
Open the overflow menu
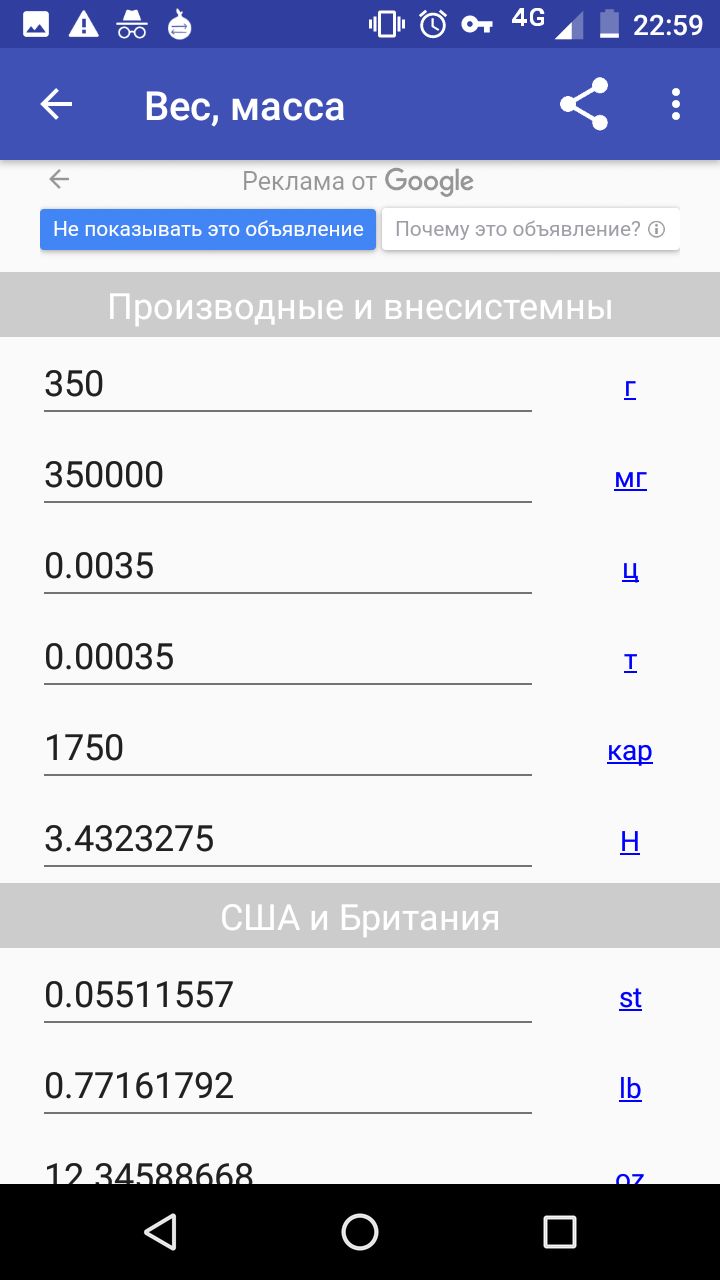(676, 105)
